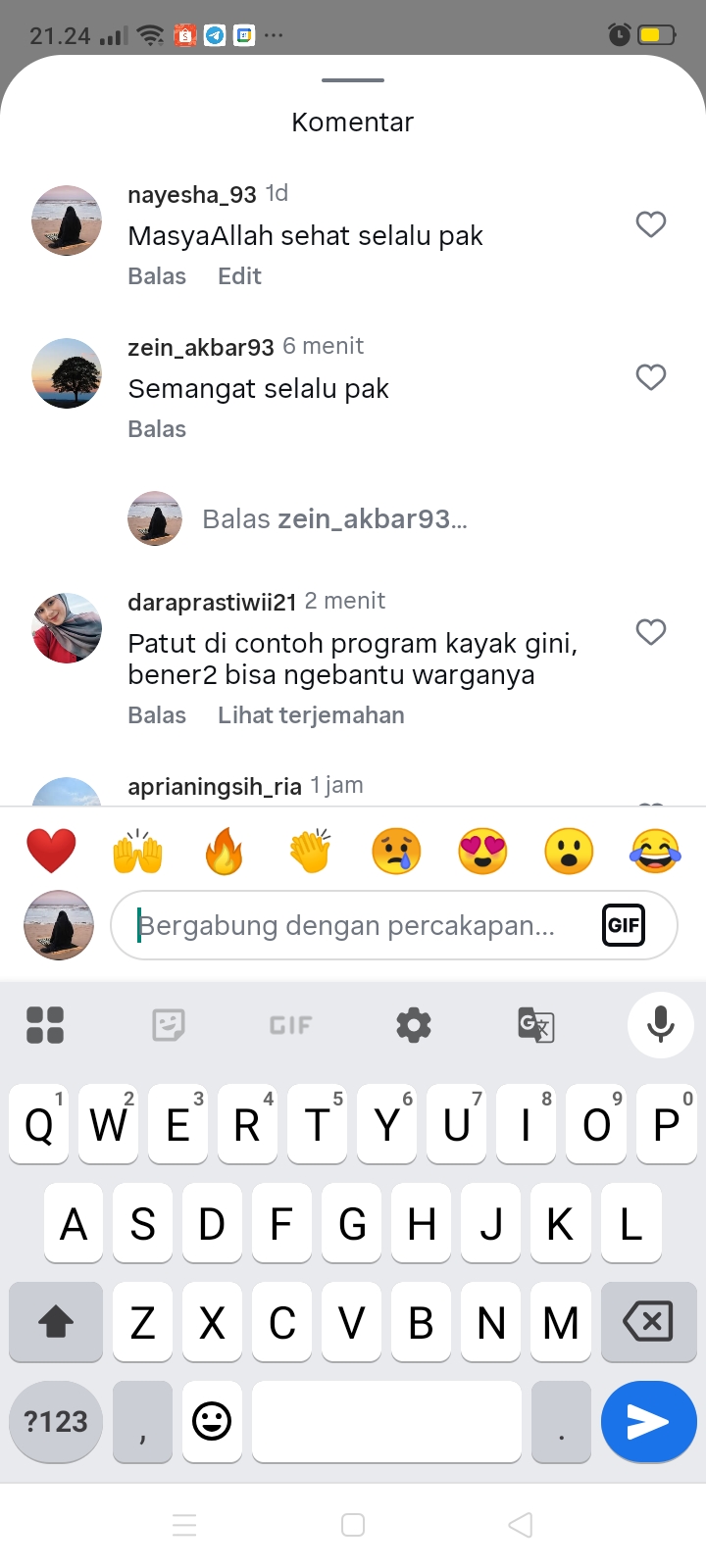Tap Lihat terjemahan under daraprastiwii21's comment

click(311, 715)
